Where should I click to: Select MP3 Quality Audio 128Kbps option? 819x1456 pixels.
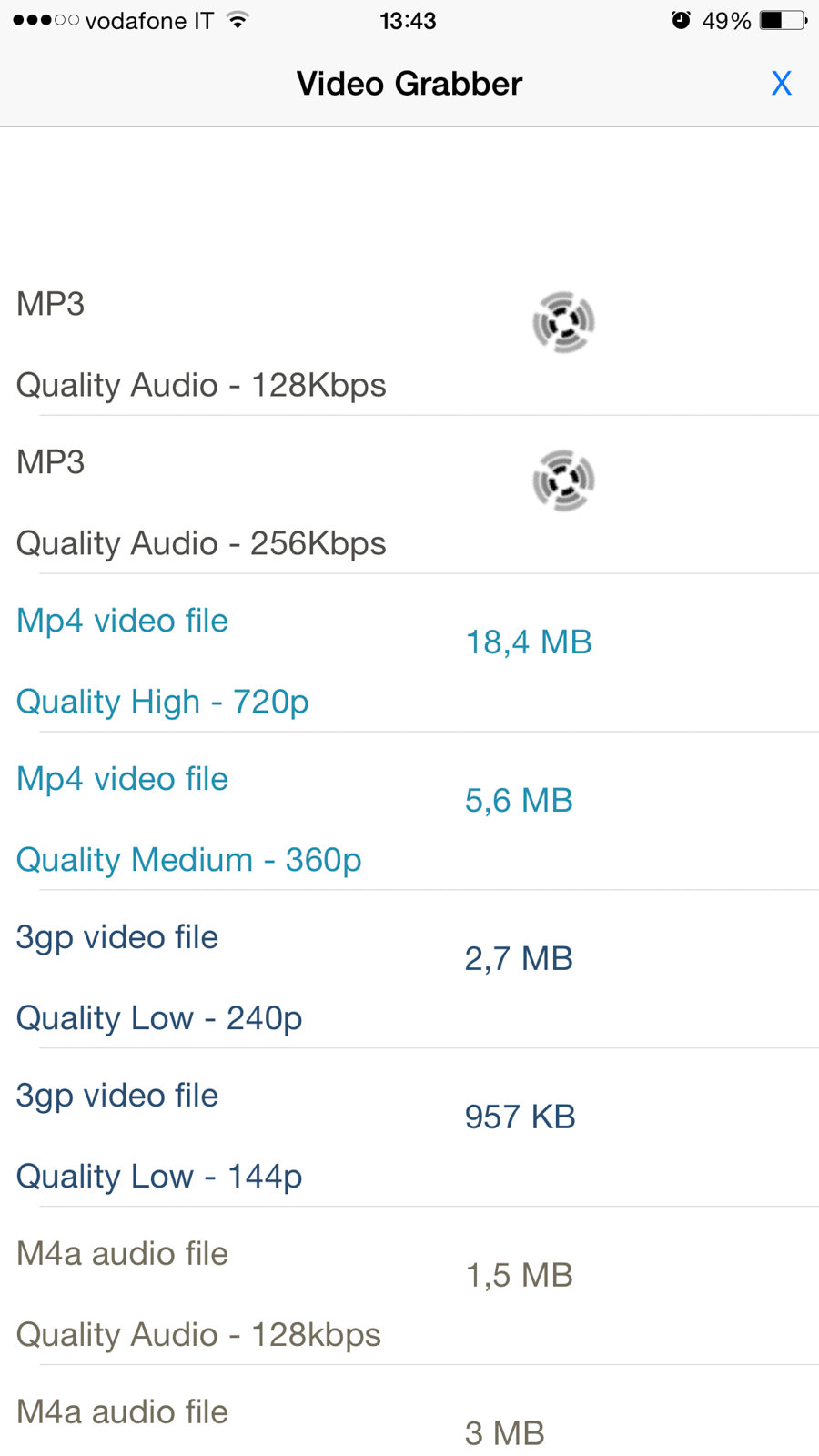[200, 344]
